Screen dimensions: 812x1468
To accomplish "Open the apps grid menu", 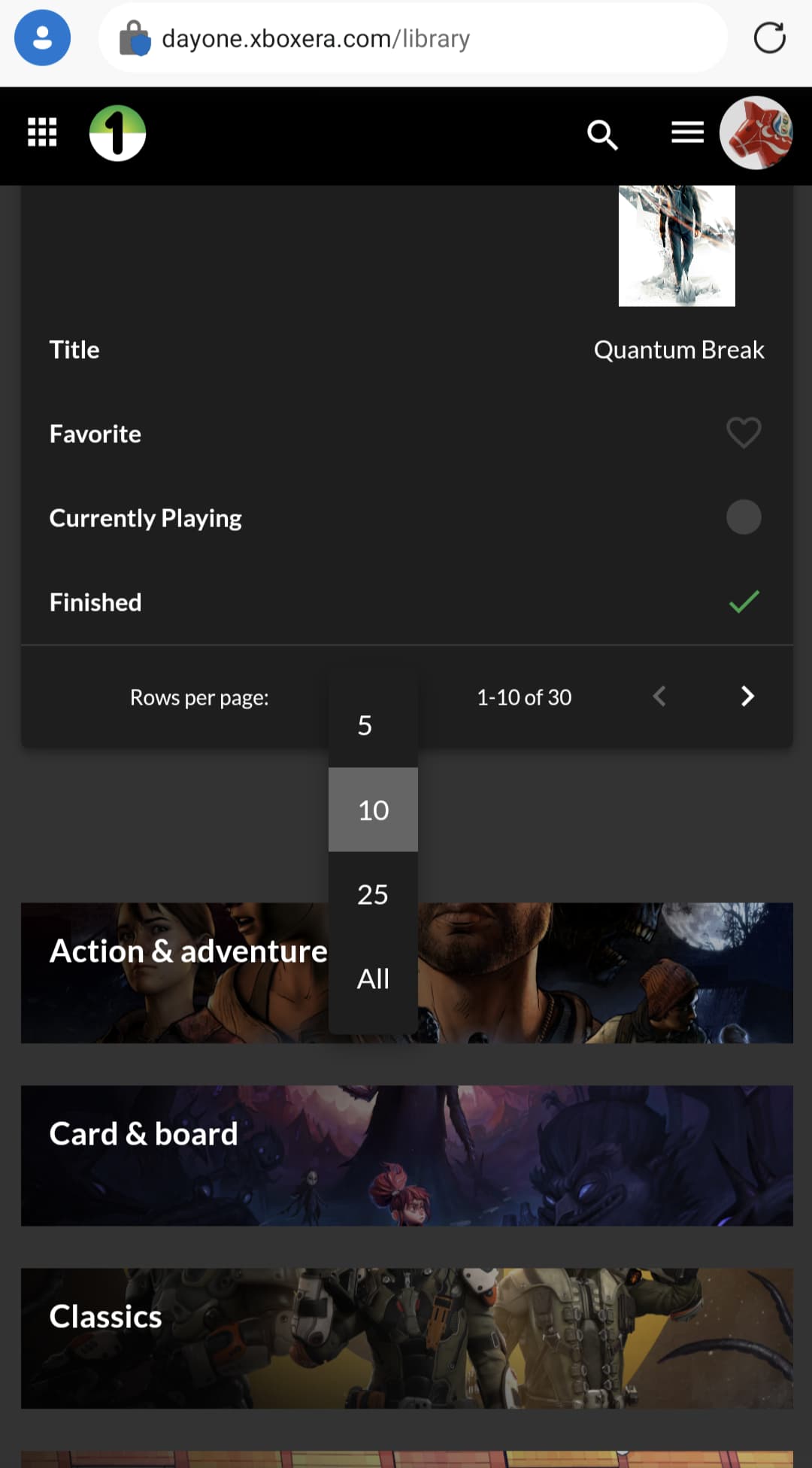I will click(x=42, y=132).
